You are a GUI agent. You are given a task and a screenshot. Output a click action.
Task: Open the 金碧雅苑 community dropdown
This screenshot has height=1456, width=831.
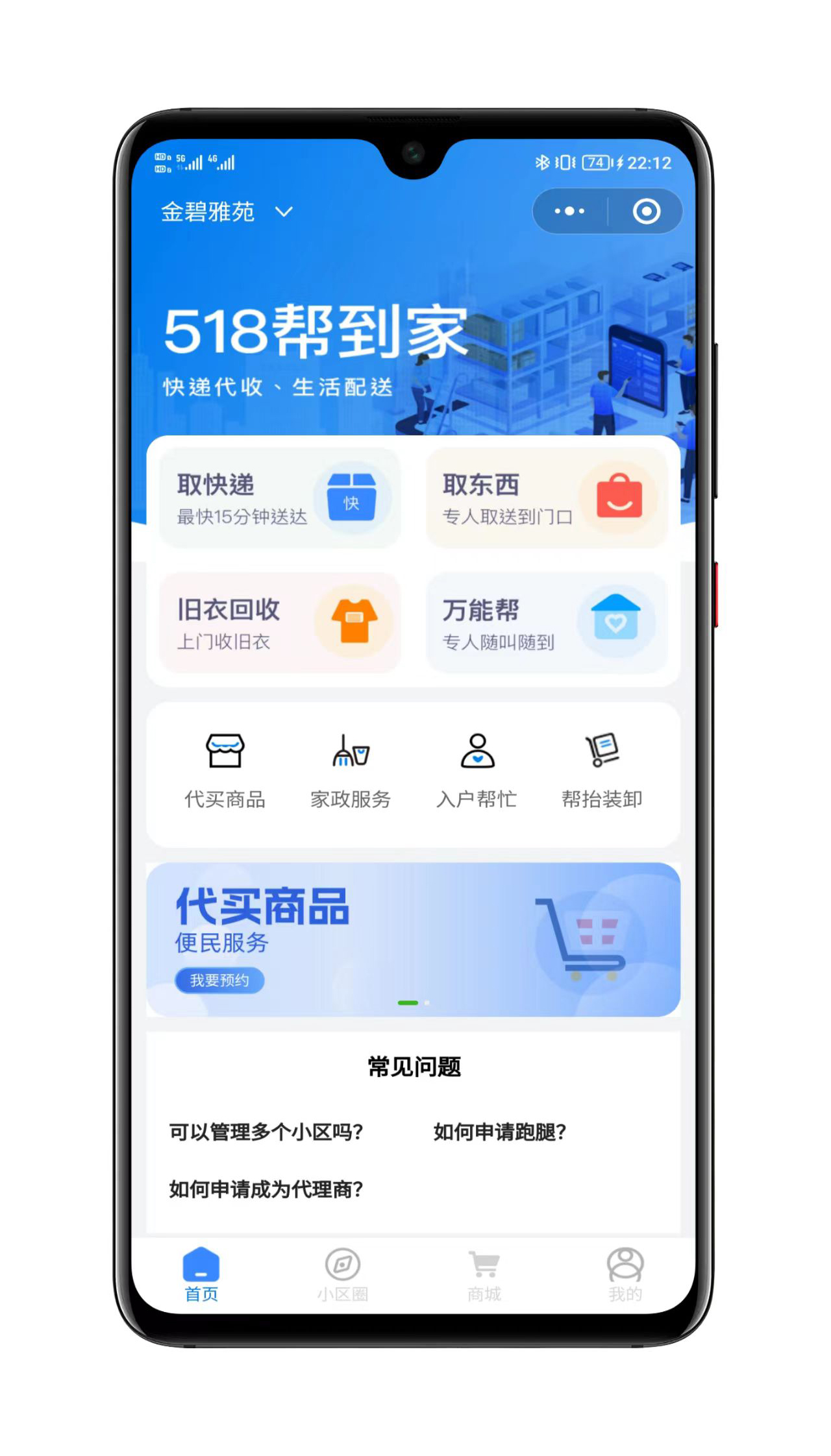pos(227,212)
